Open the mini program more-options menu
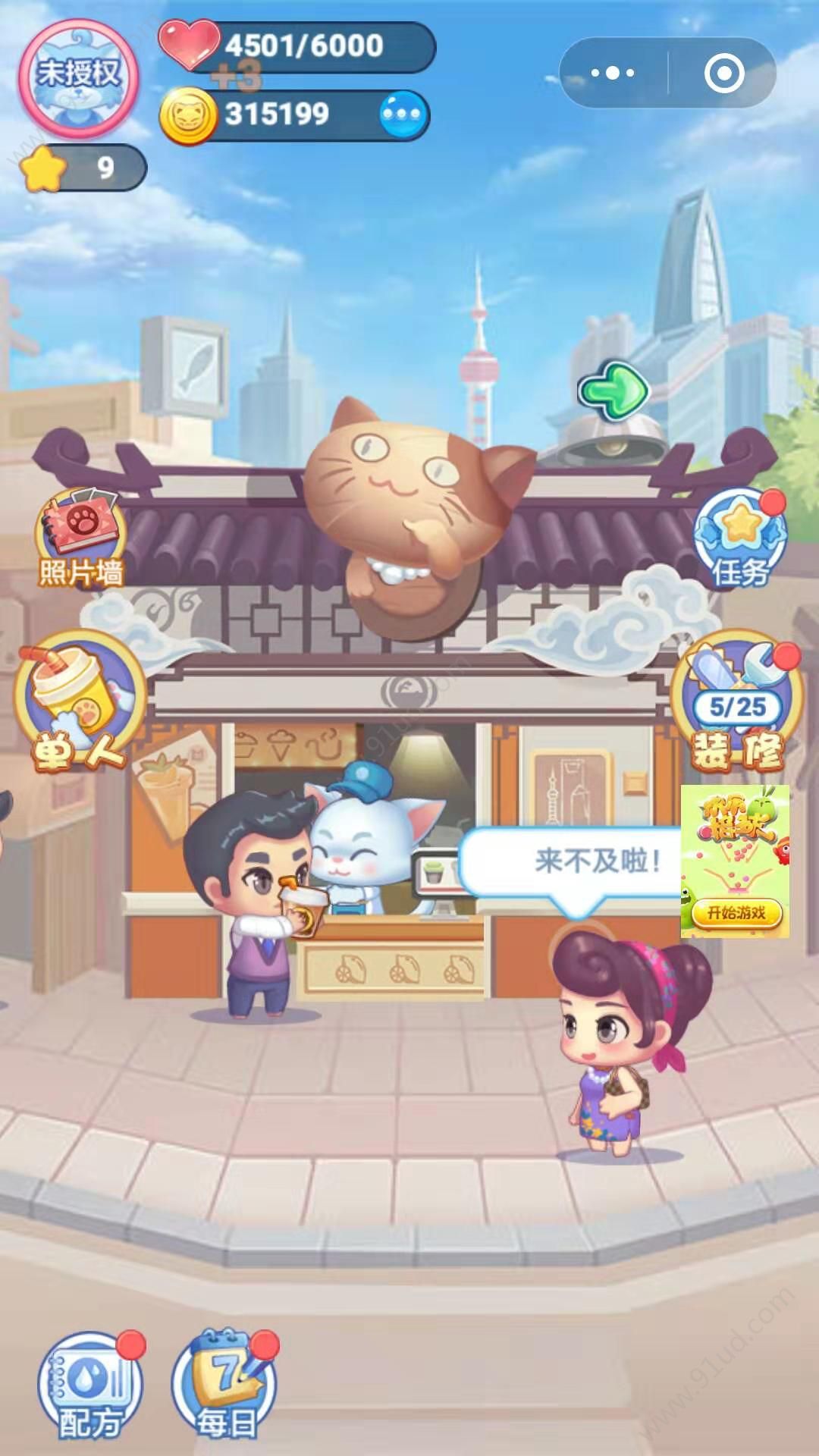This screenshot has width=819, height=1456. tap(613, 74)
